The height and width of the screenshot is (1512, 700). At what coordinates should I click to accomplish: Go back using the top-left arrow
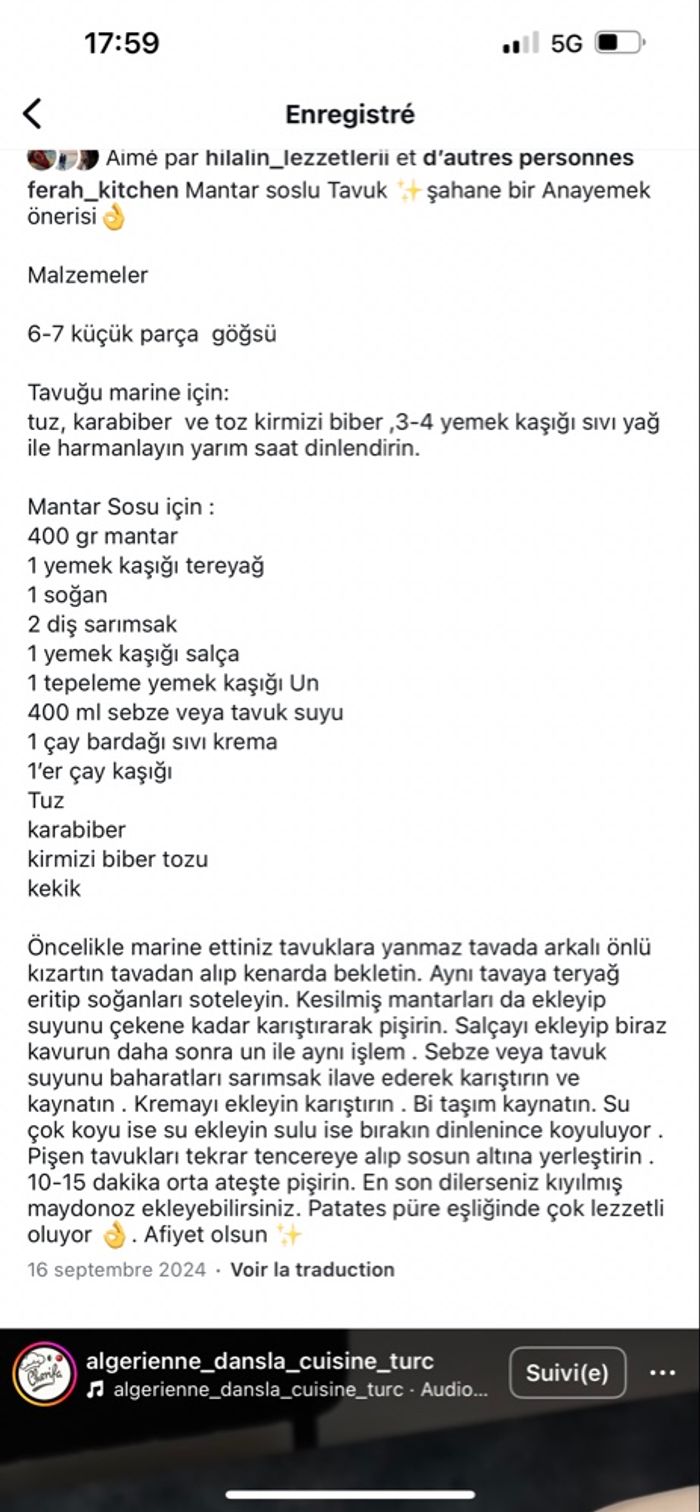tap(32, 113)
